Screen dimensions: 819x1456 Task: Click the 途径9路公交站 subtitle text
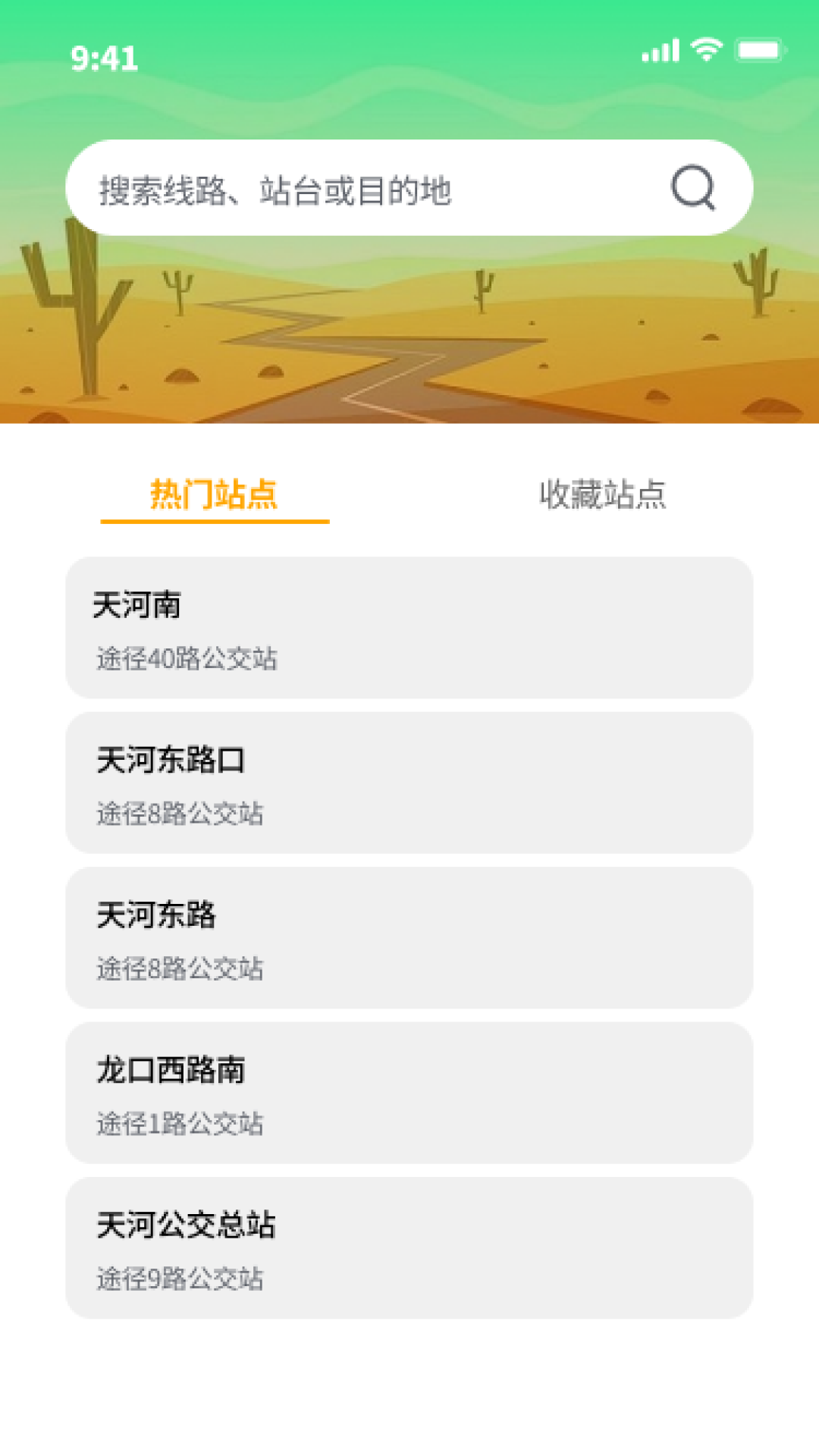pos(180,1279)
